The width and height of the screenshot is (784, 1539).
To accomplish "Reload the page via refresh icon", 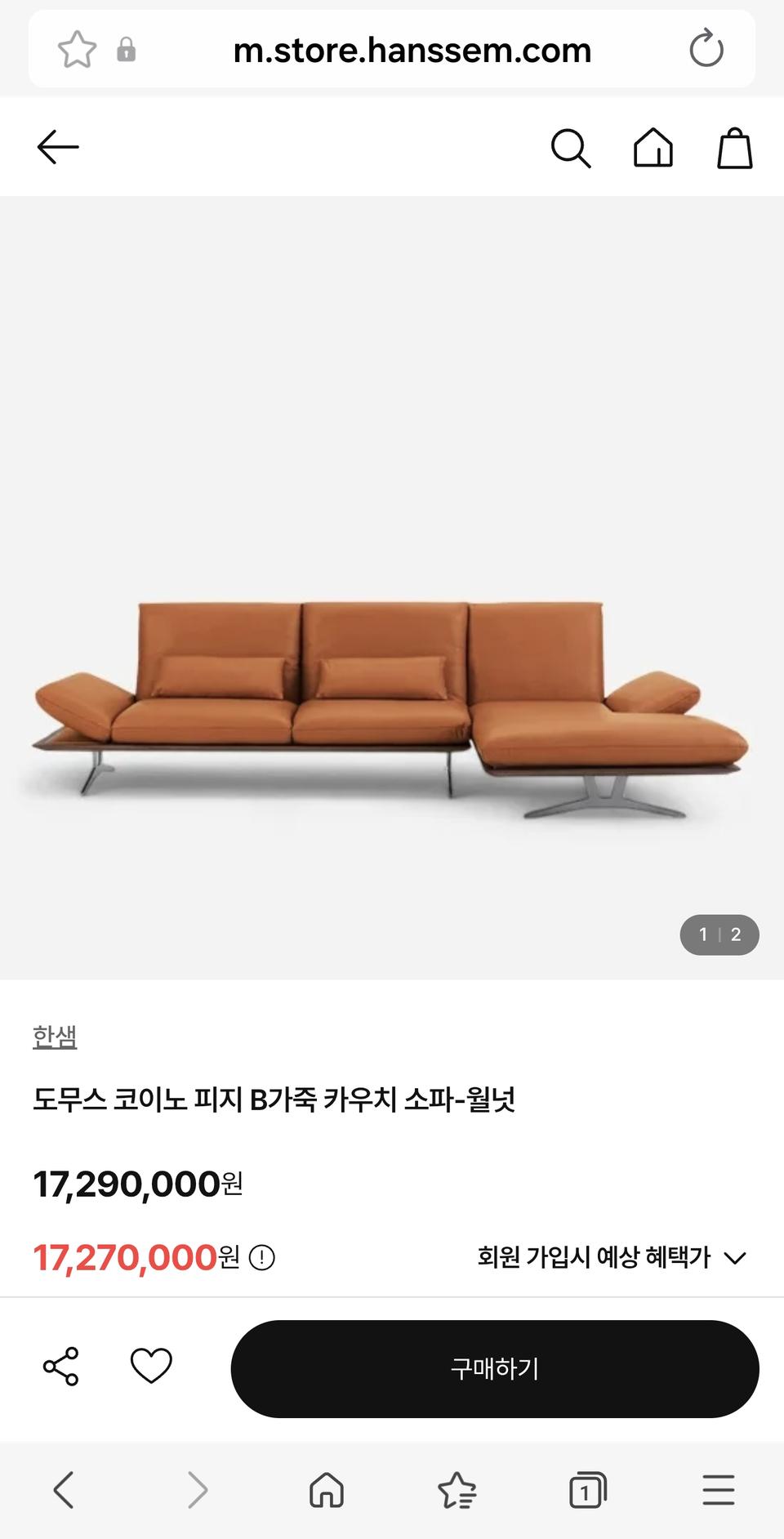I will [706, 49].
